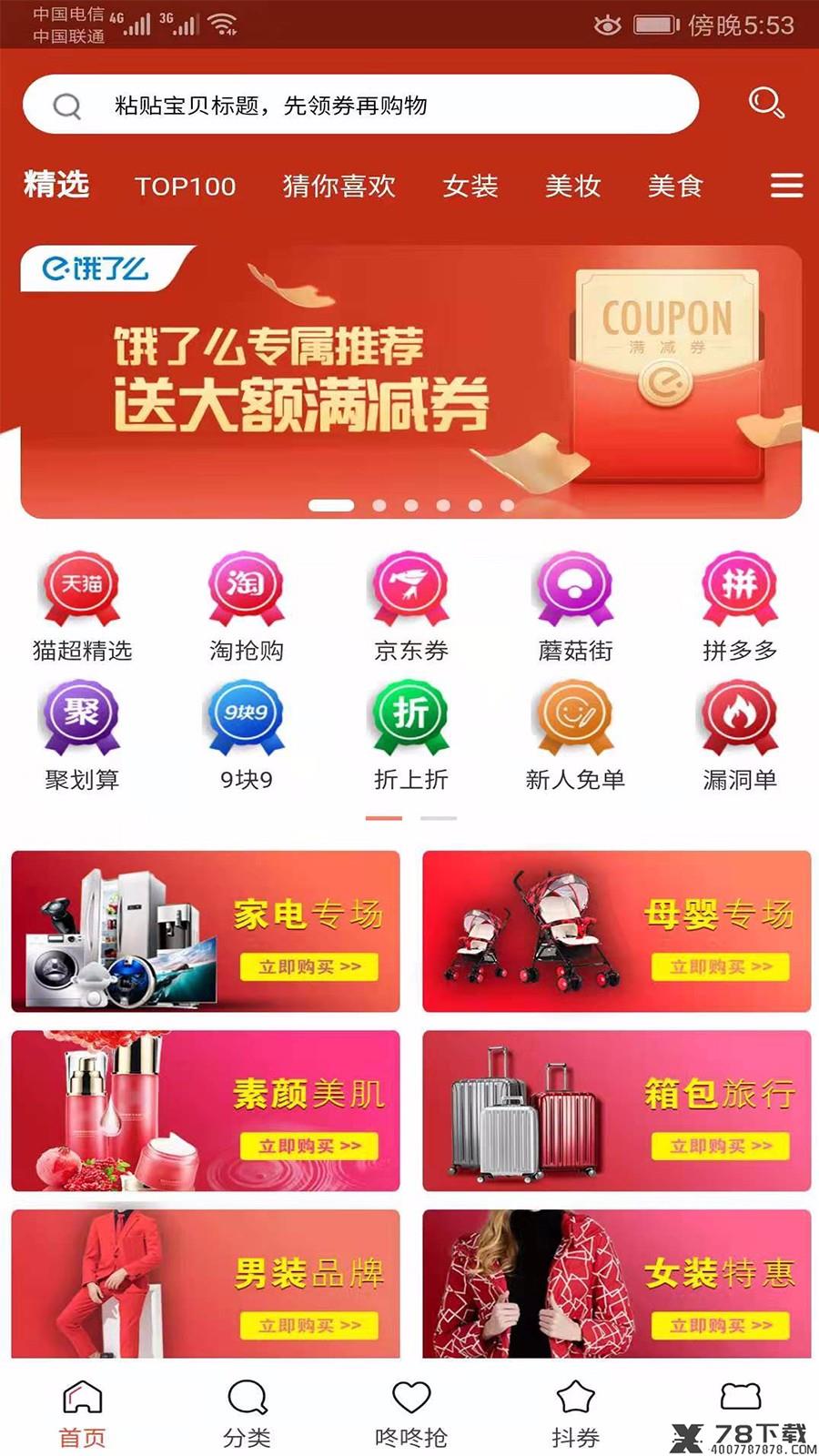
Task: Switch to 咚咚抢 bottom tab
Action: point(410,1413)
